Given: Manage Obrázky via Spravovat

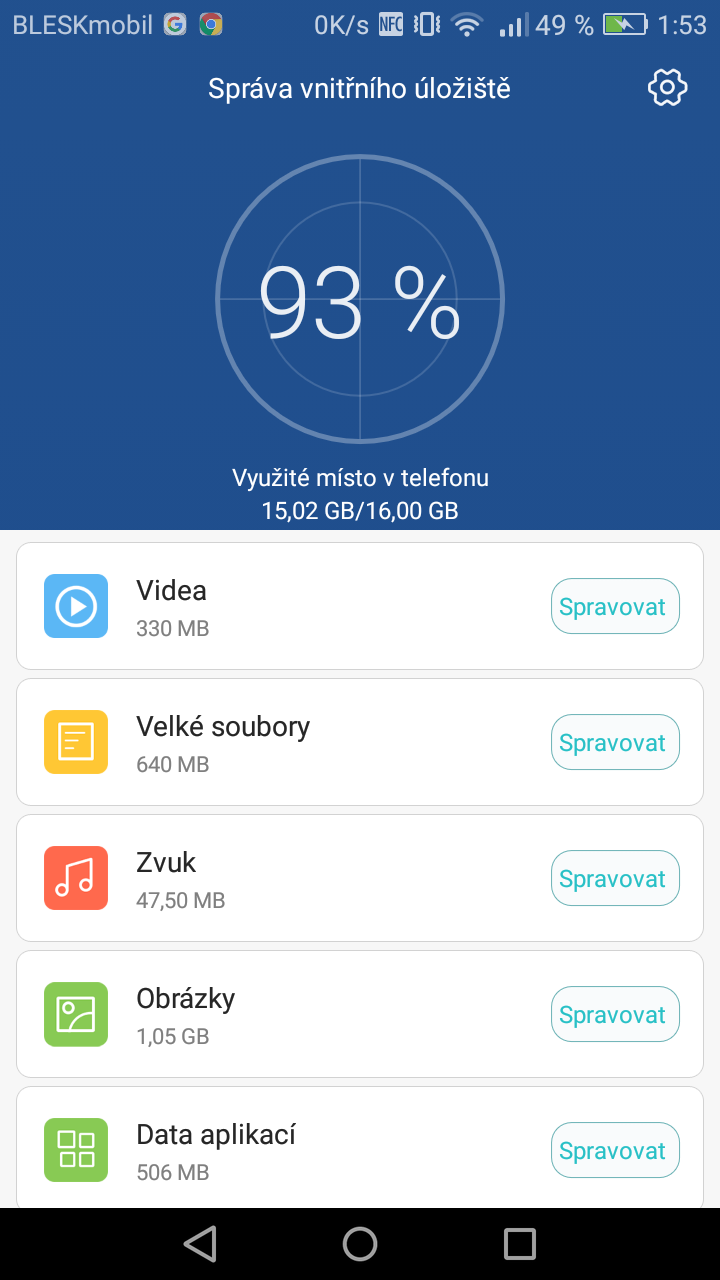Looking at the screenshot, I should pos(615,1014).
